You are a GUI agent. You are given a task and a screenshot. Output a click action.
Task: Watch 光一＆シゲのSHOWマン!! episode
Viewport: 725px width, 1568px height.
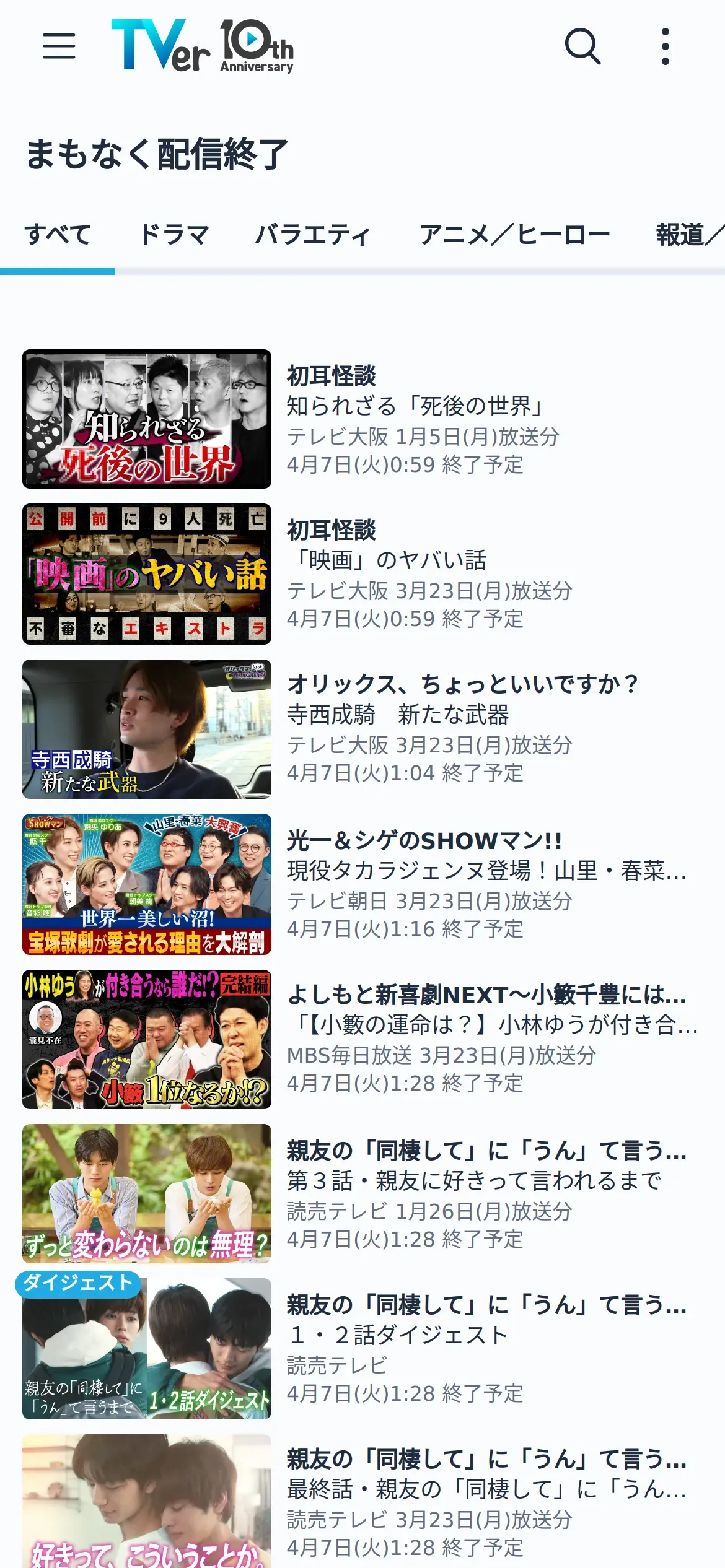point(147,884)
